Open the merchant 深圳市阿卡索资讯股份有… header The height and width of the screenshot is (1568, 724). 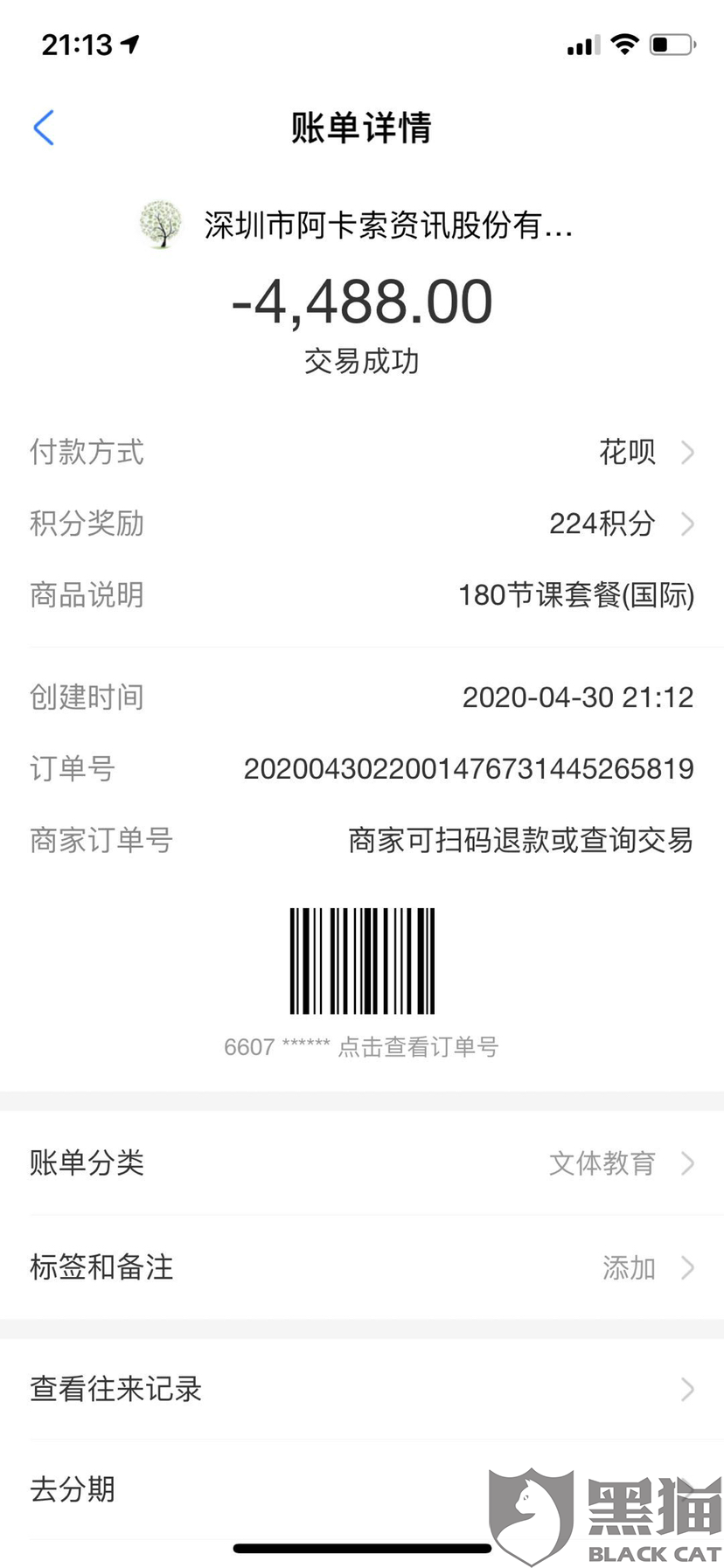pos(357,225)
